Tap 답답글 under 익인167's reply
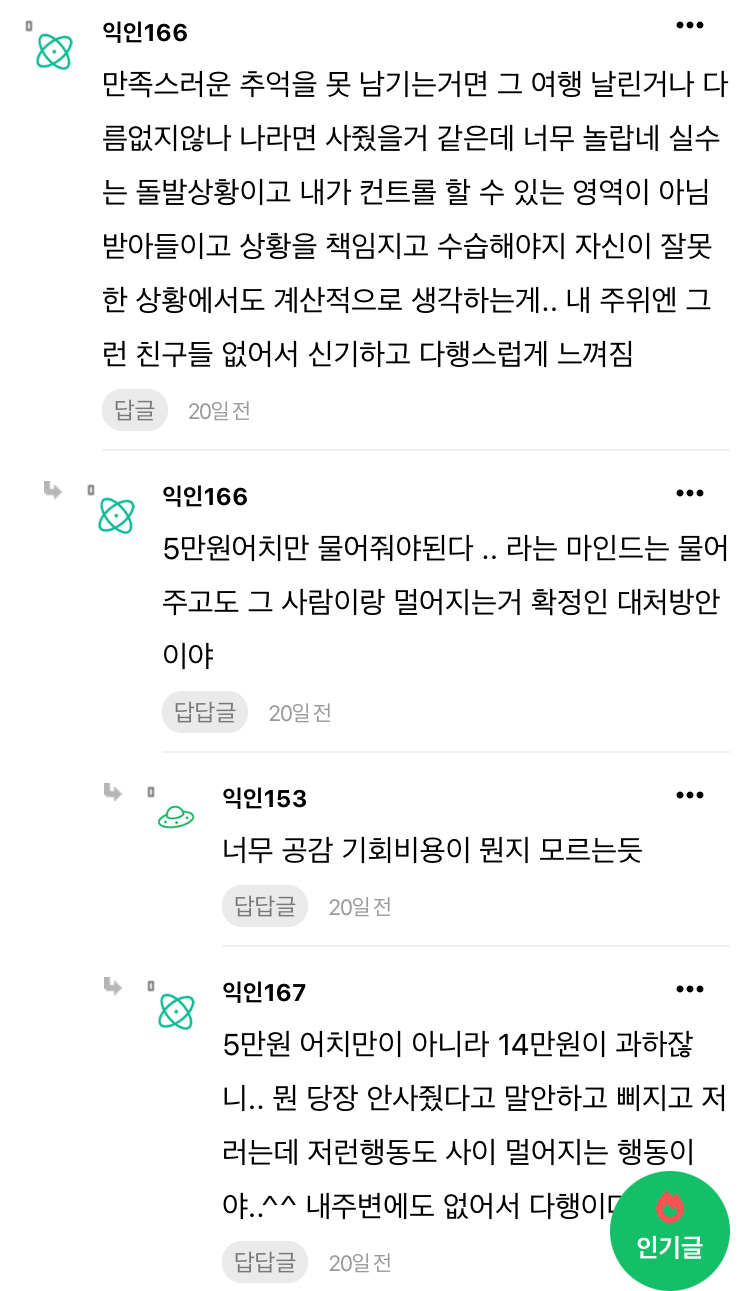750x1291 pixels. click(265, 1262)
